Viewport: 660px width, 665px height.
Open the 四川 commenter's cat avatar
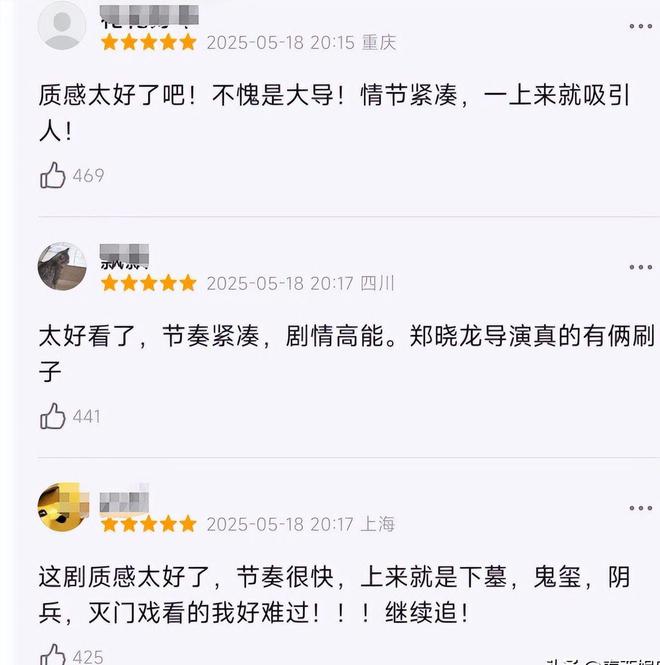click(x=62, y=267)
